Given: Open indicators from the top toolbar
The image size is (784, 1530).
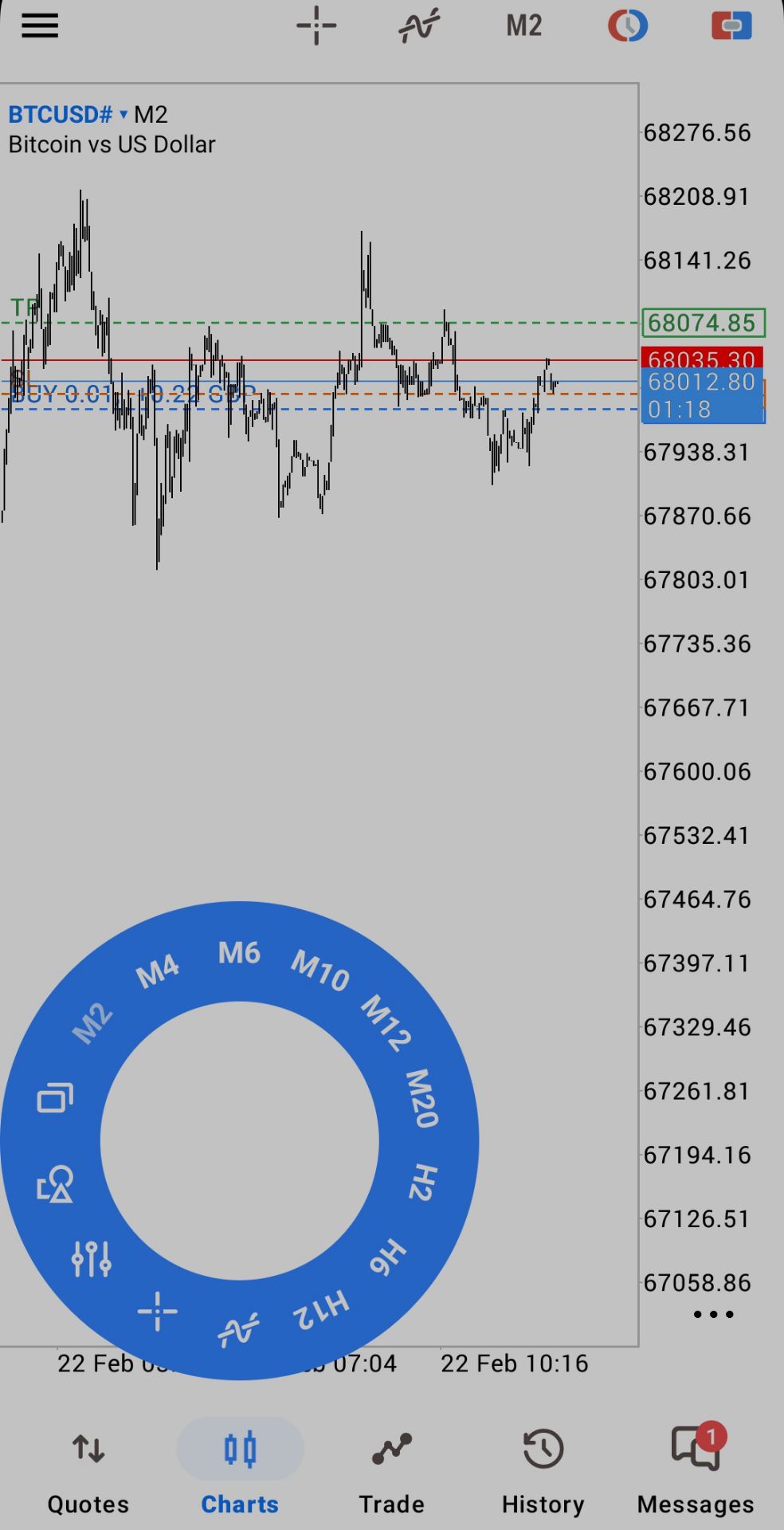Looking at the screenshot, I should click(419, 26).
